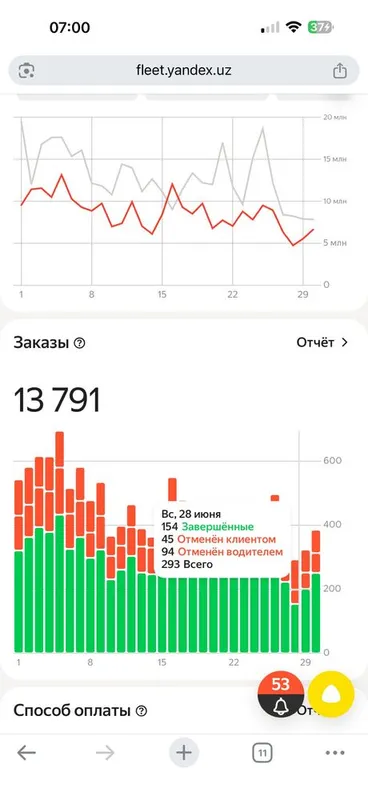Open a new browser tab

tap(184, 753)
